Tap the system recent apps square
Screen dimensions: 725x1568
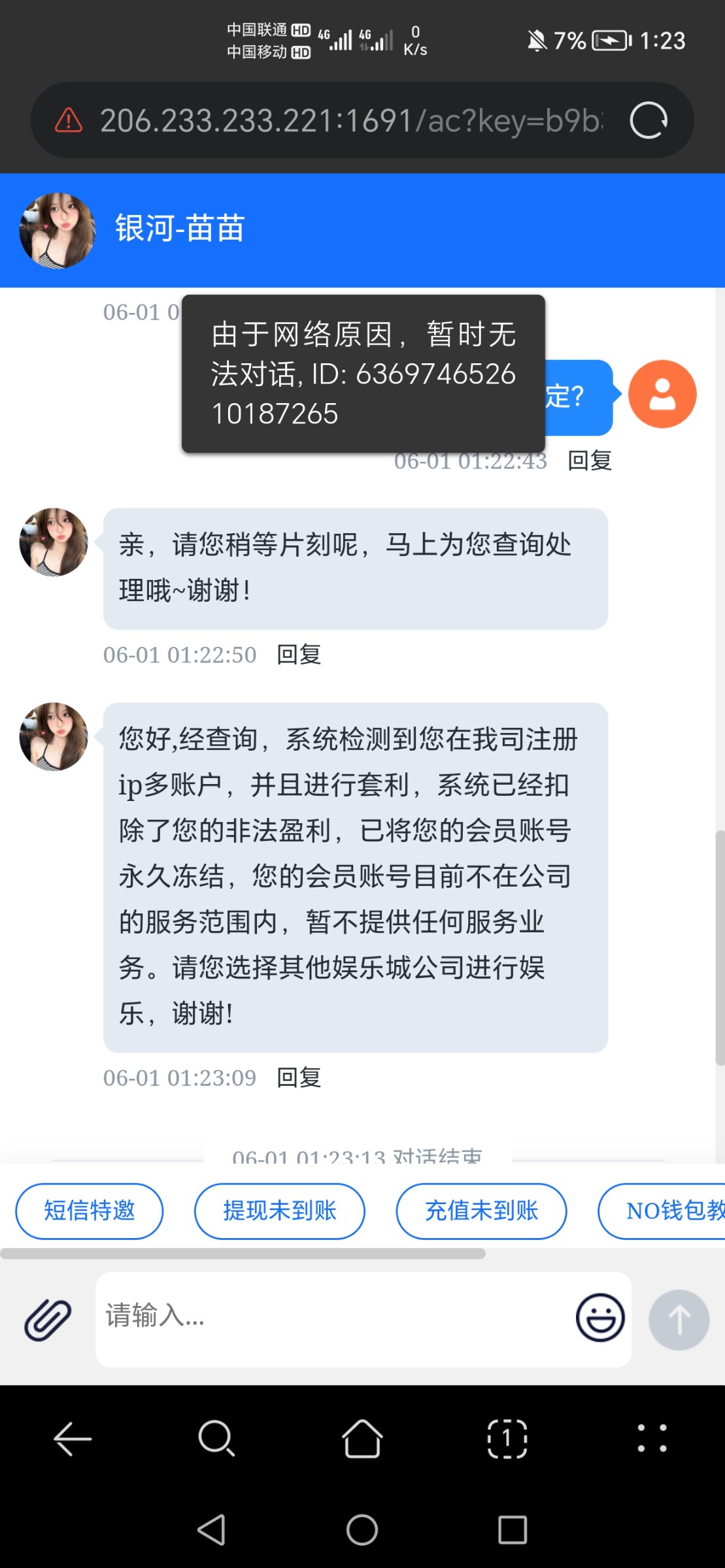(x=512, y=1529)
